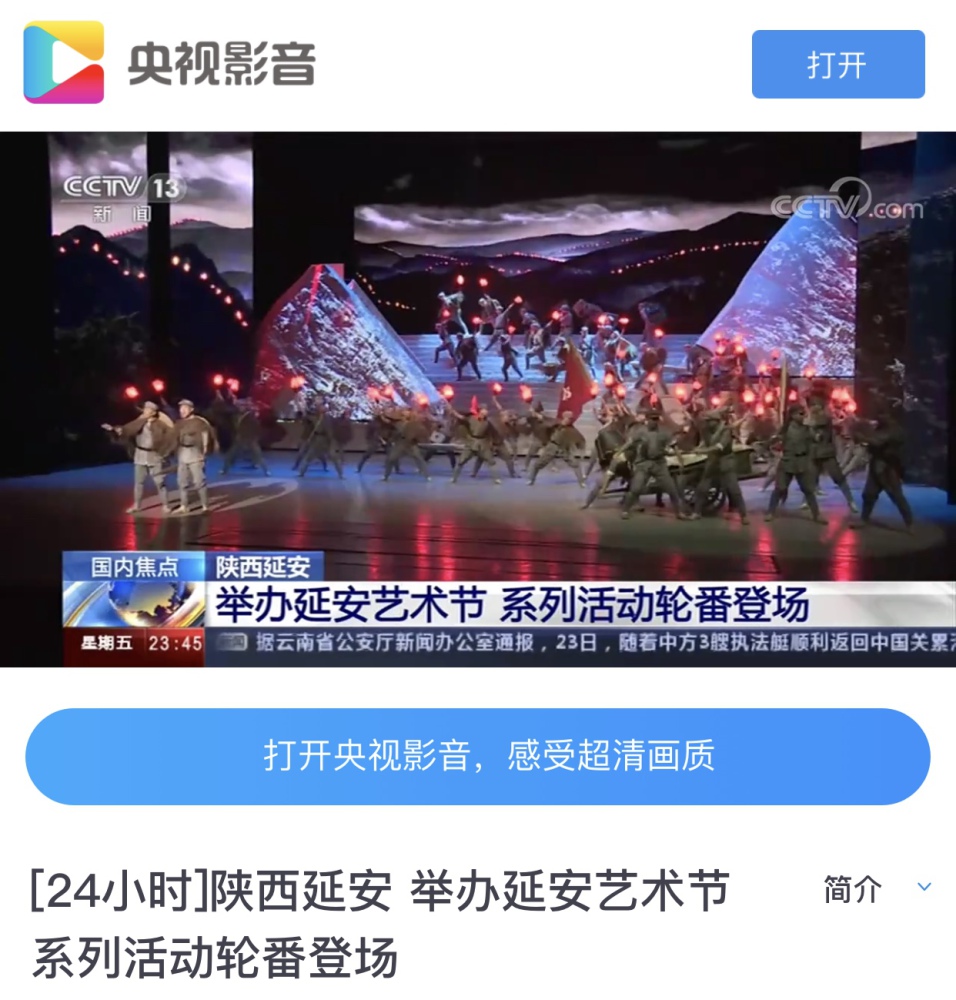Tap the blue 打开 button

[838, 65]
